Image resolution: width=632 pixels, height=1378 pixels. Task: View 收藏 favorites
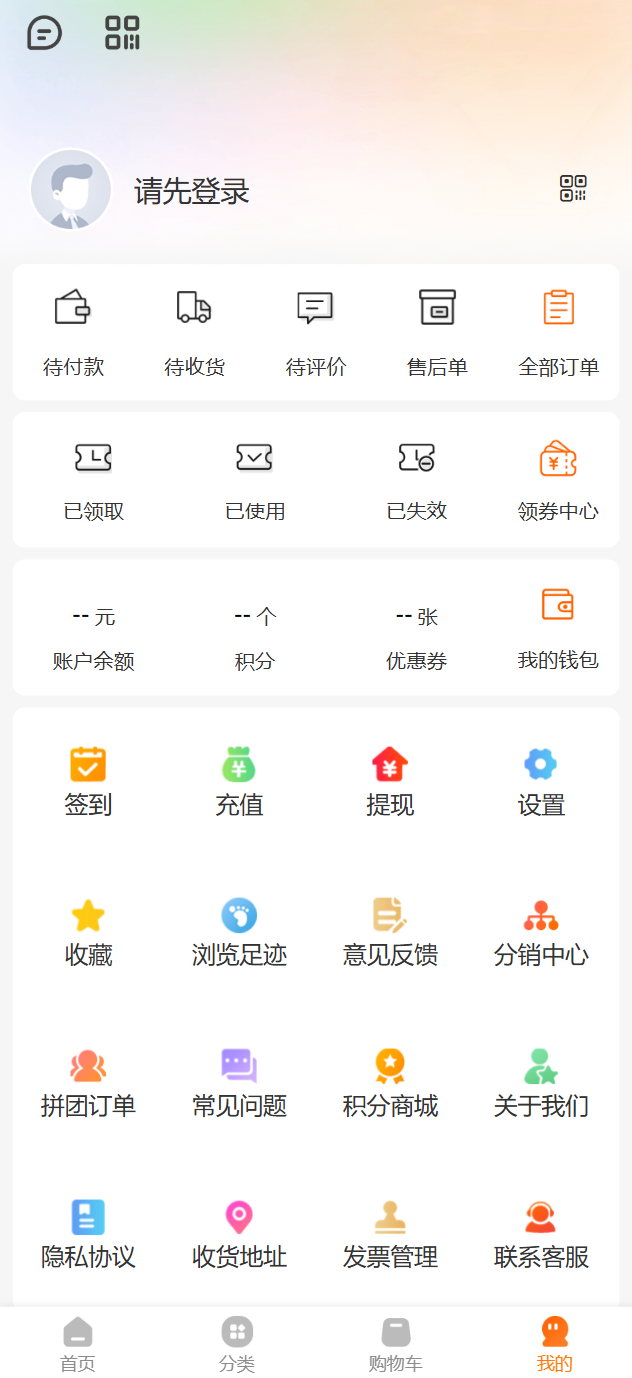tap(88, 933)
